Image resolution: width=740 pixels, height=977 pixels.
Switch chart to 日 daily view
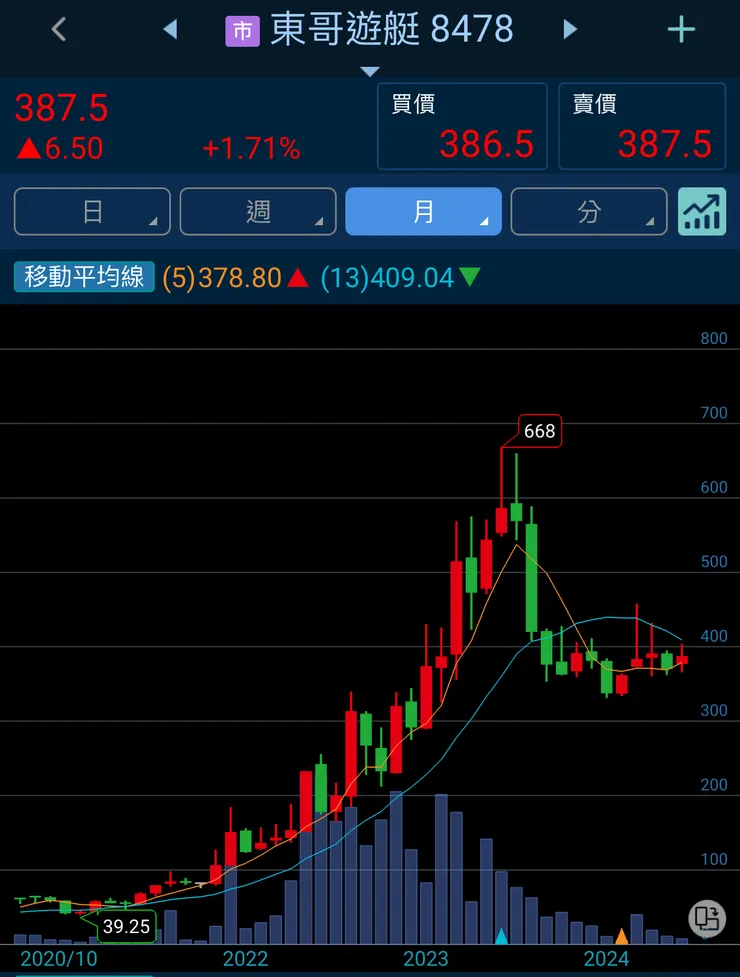(x=92, y=212)
